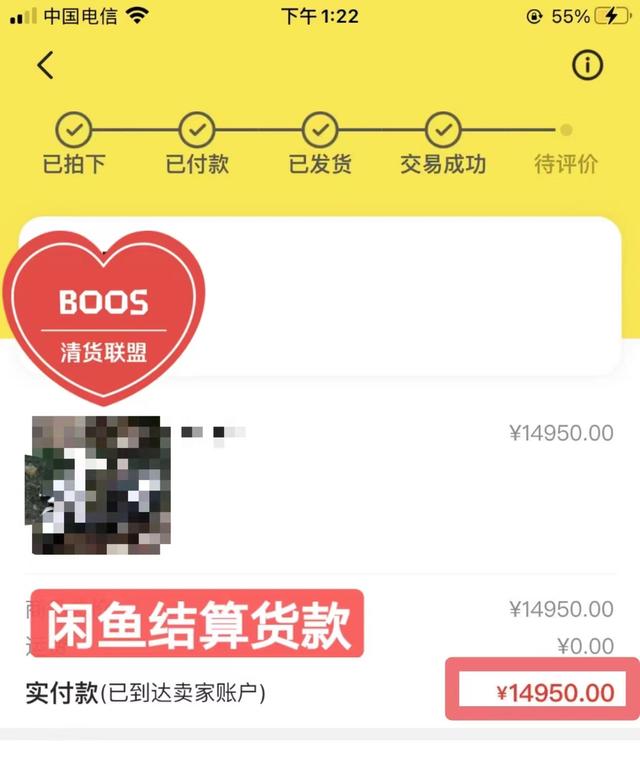Go back from the order details
640x766 pixels.
(45, 66)
